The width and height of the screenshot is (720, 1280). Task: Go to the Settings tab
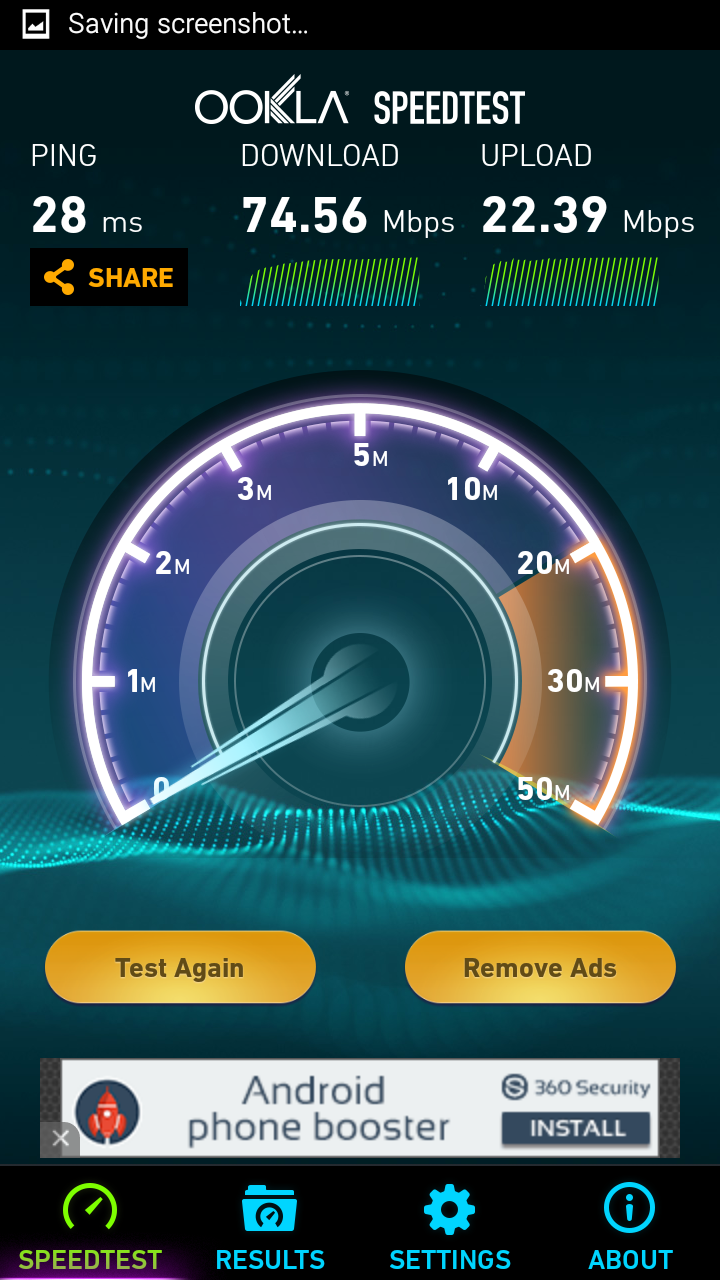[x=450, y=1227]
